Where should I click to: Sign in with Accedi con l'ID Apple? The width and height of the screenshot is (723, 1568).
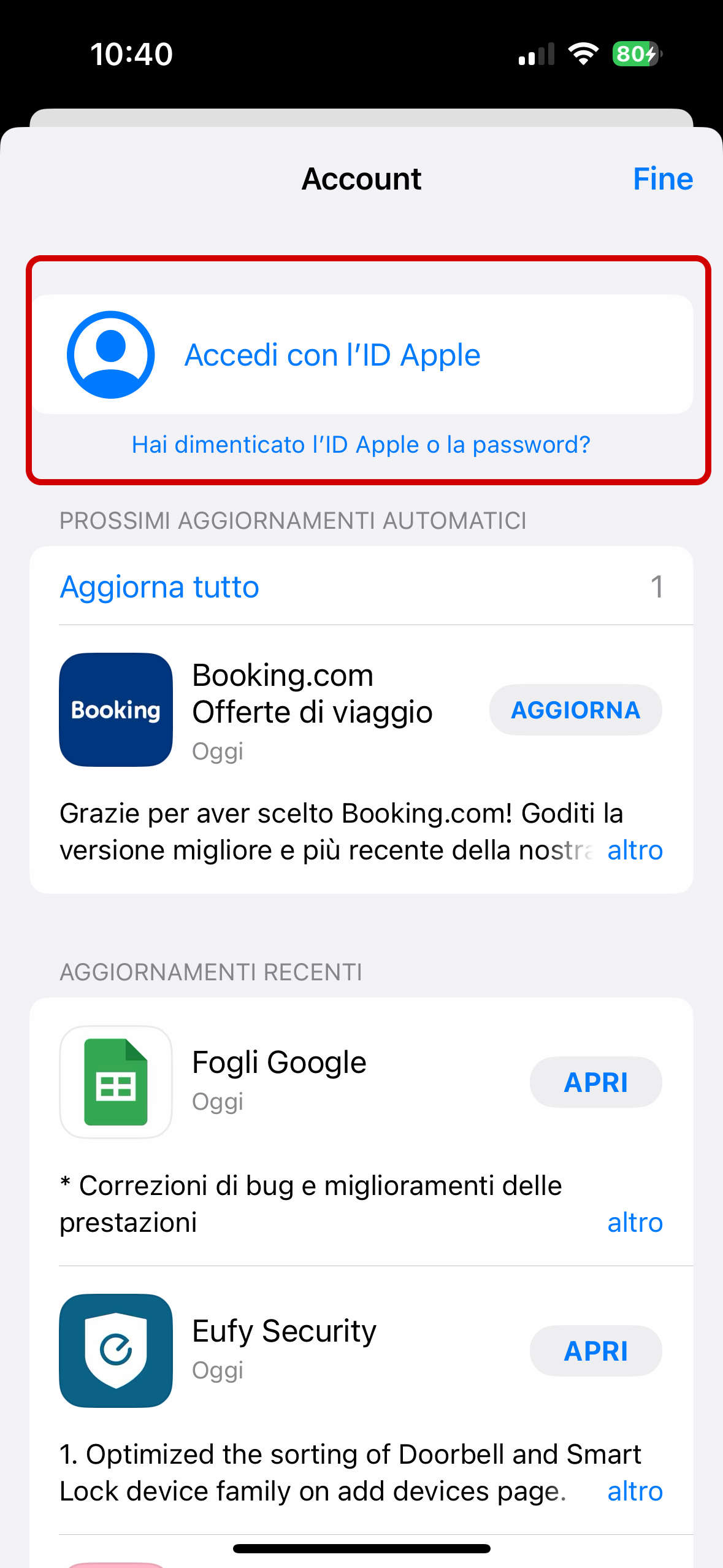(332, 355)
